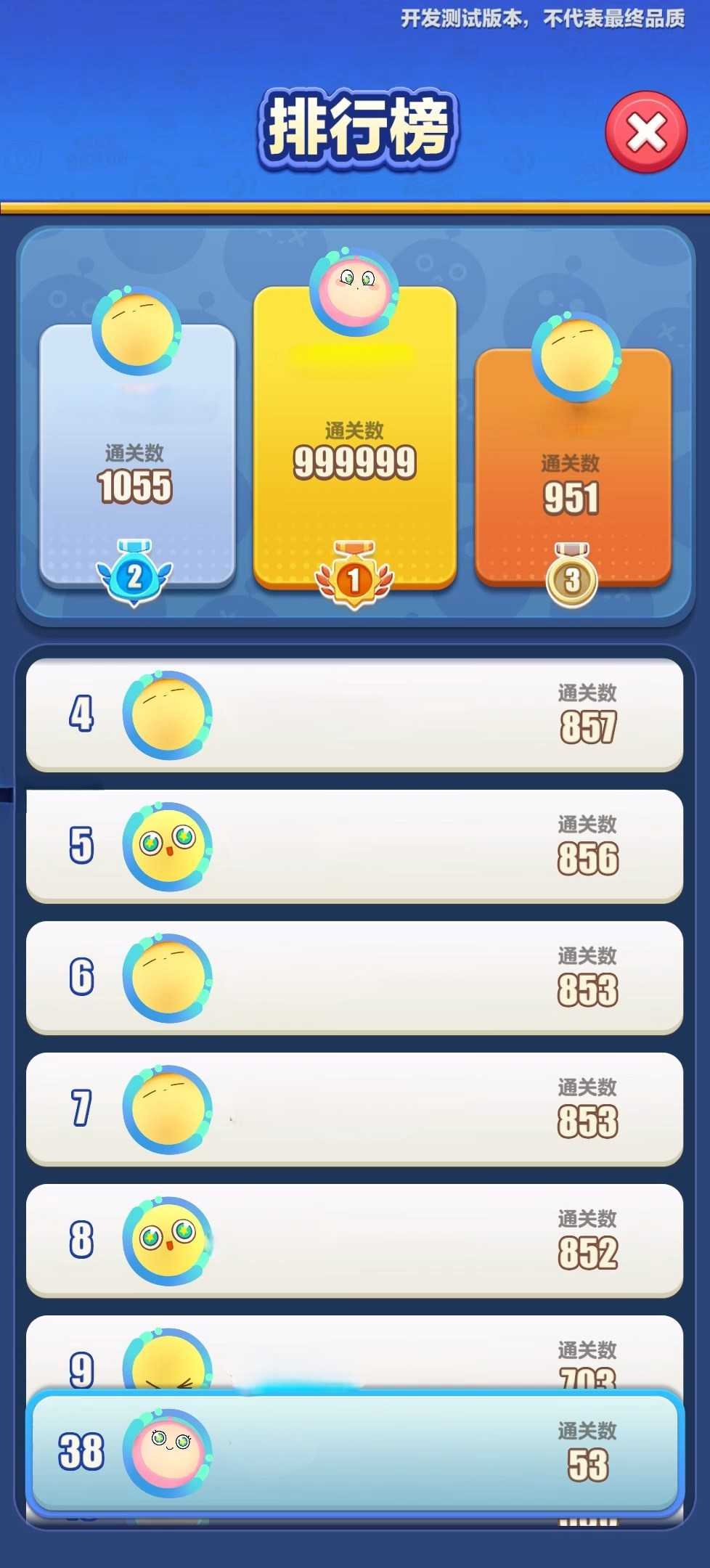Open the rank 5 row with 856 clears
710x1568 pixels.
click(354, 846)
